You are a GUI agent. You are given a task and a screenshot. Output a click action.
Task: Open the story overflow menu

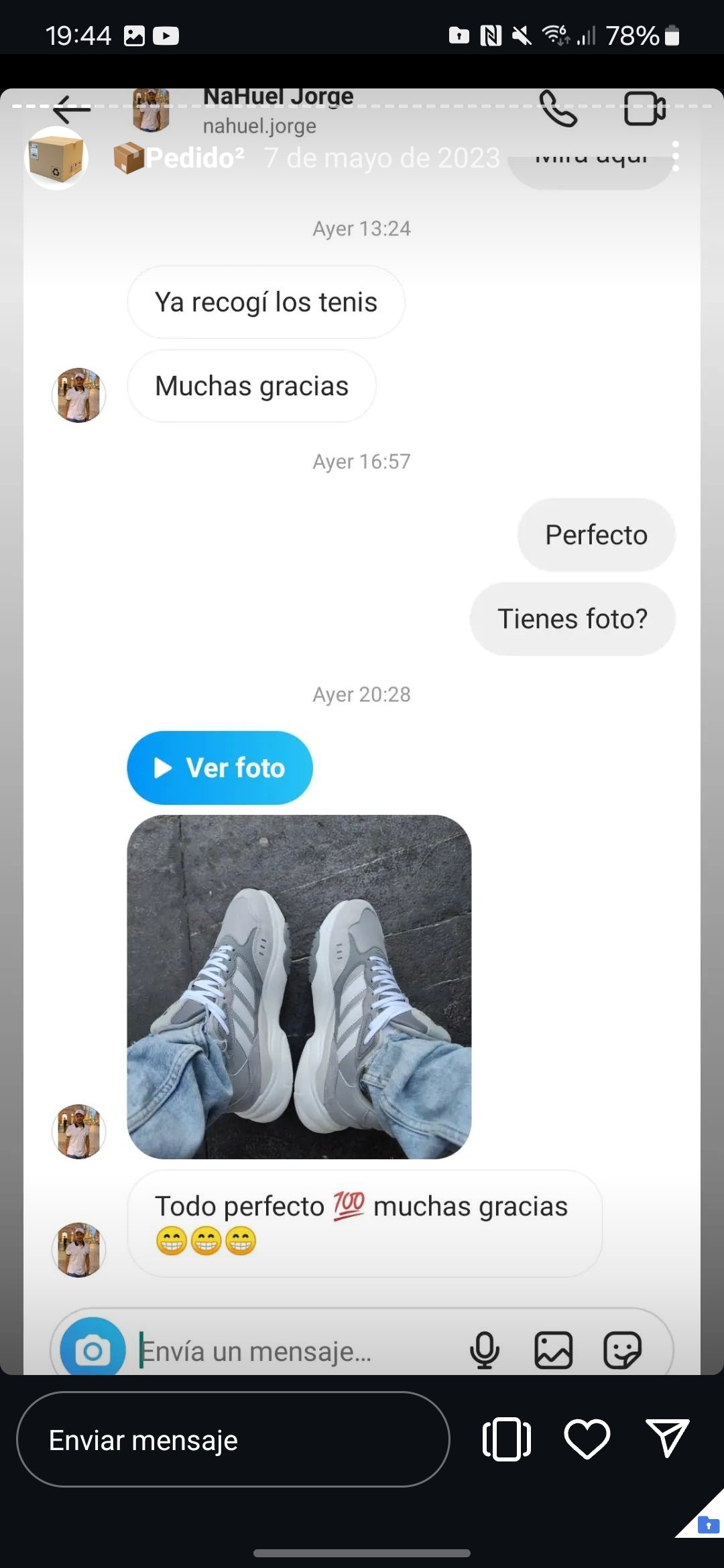[676, 156]
